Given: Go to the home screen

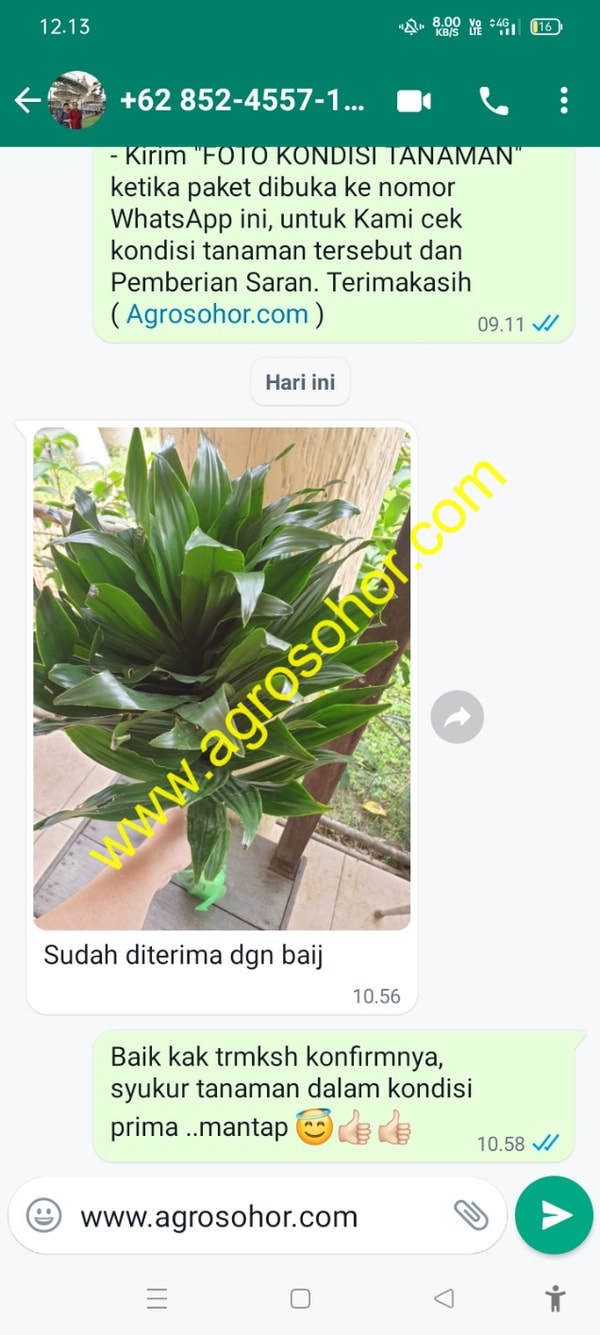Looking at the screenshot, I should tap(300, 1299).
